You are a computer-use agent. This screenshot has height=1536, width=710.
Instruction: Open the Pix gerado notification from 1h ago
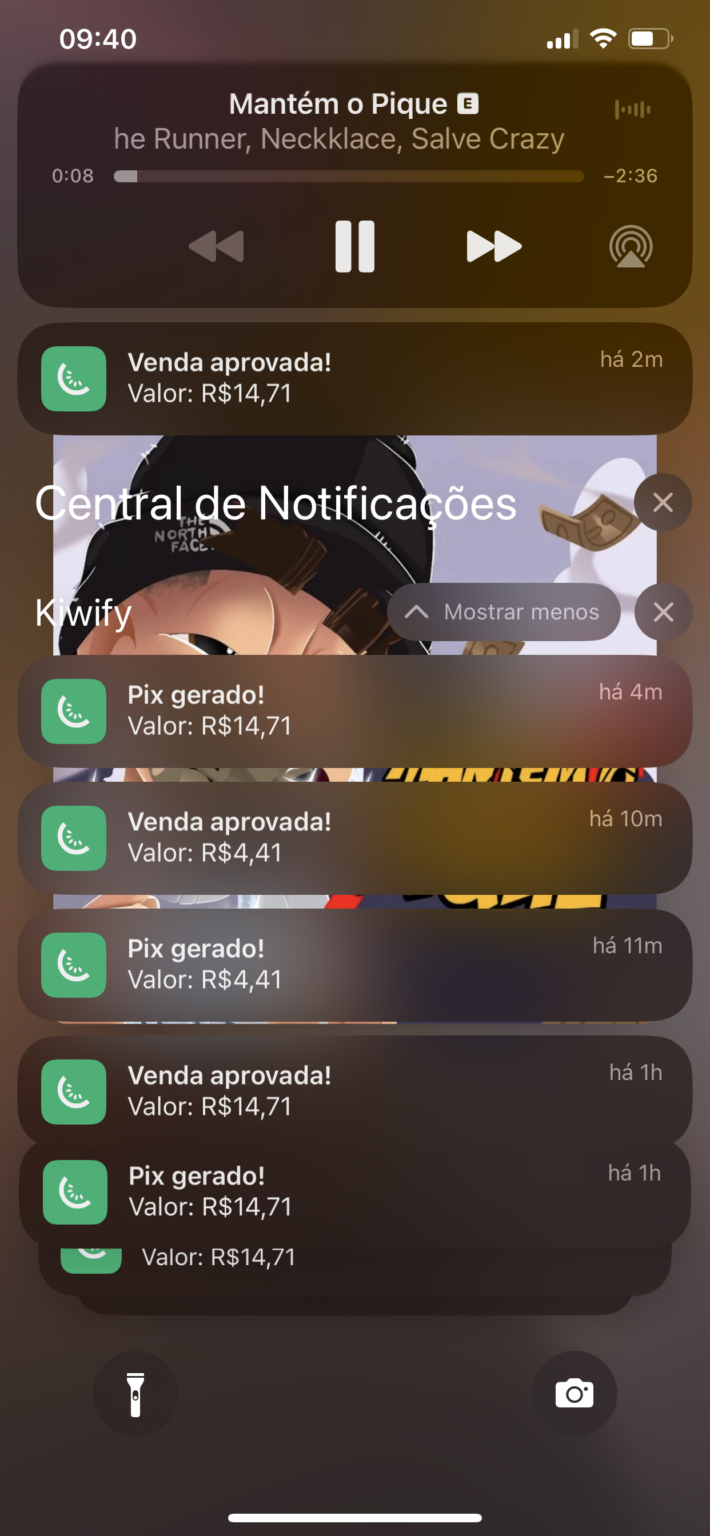pyautogui.click(x=354, y=1191)
